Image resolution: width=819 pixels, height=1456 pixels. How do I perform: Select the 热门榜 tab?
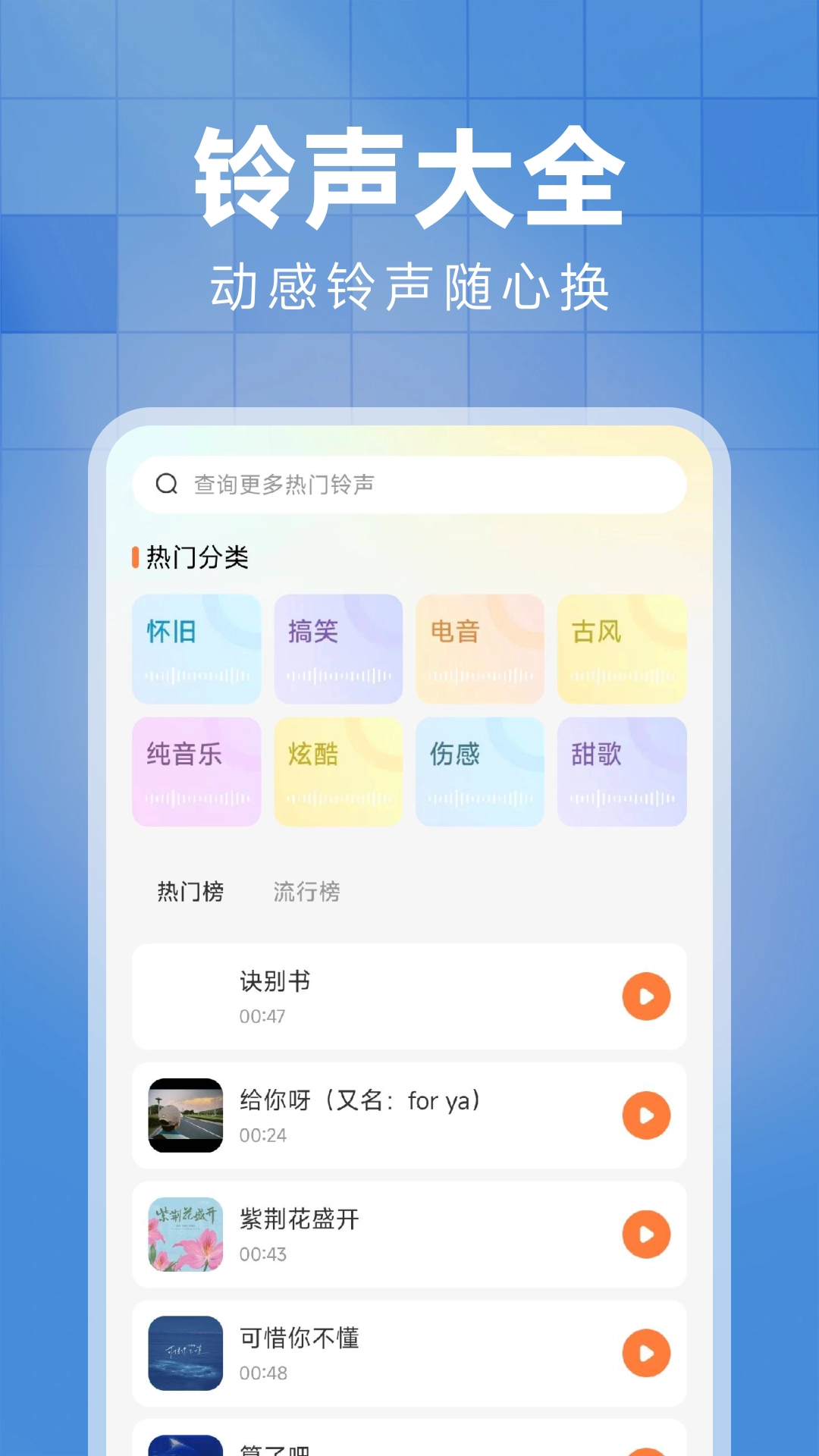tap(188, 893)
